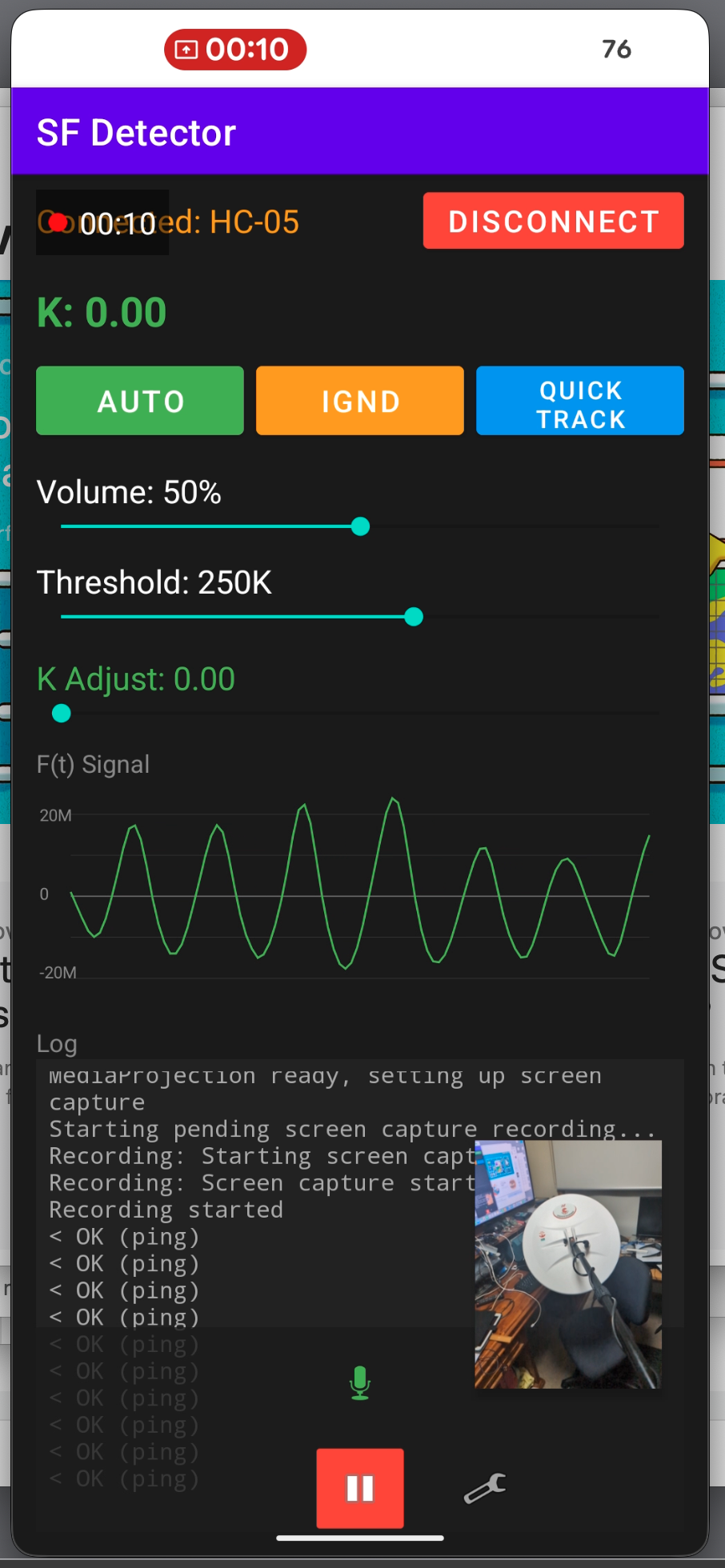Tap the orange IGND button
This screenshot has height=1568, width=725.
(360, 401)
